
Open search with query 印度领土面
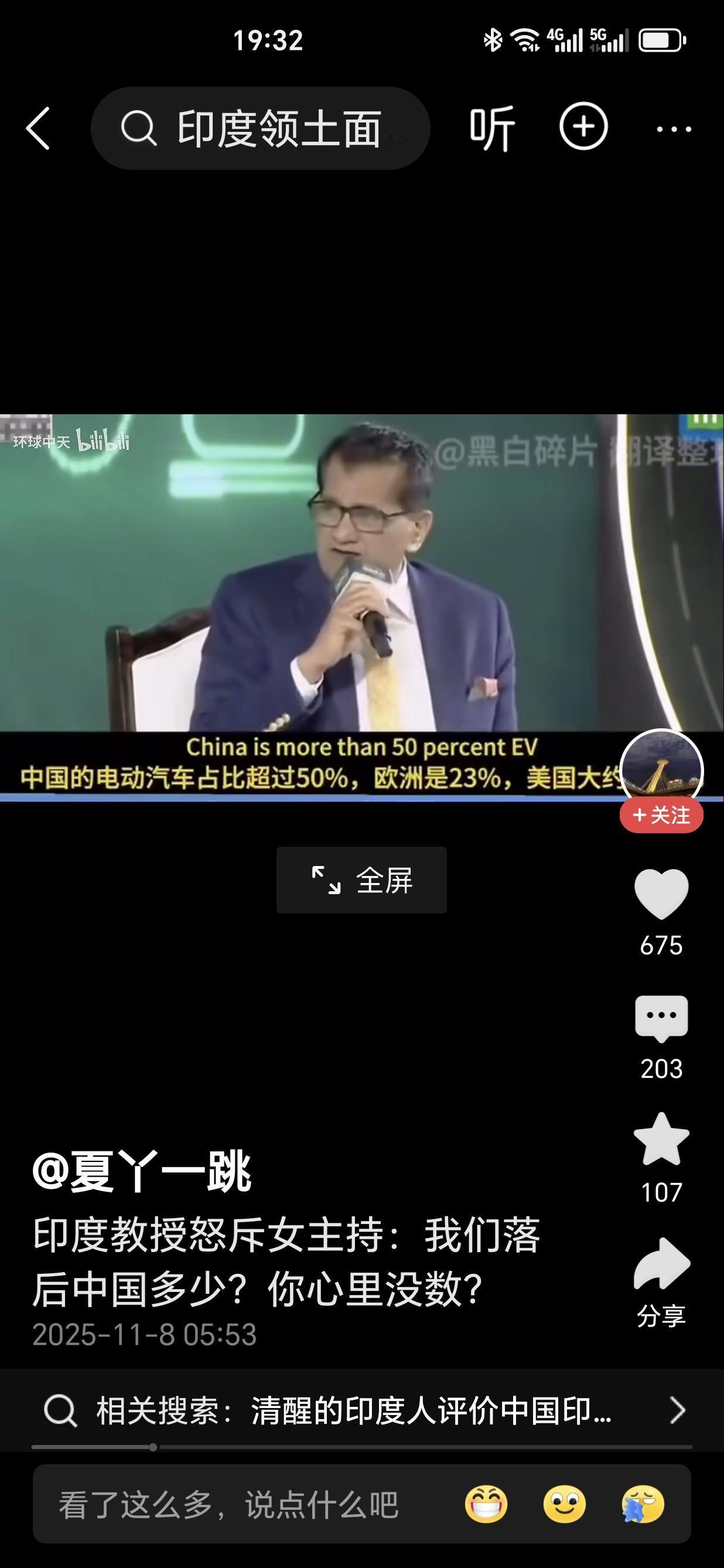[262, 128]
